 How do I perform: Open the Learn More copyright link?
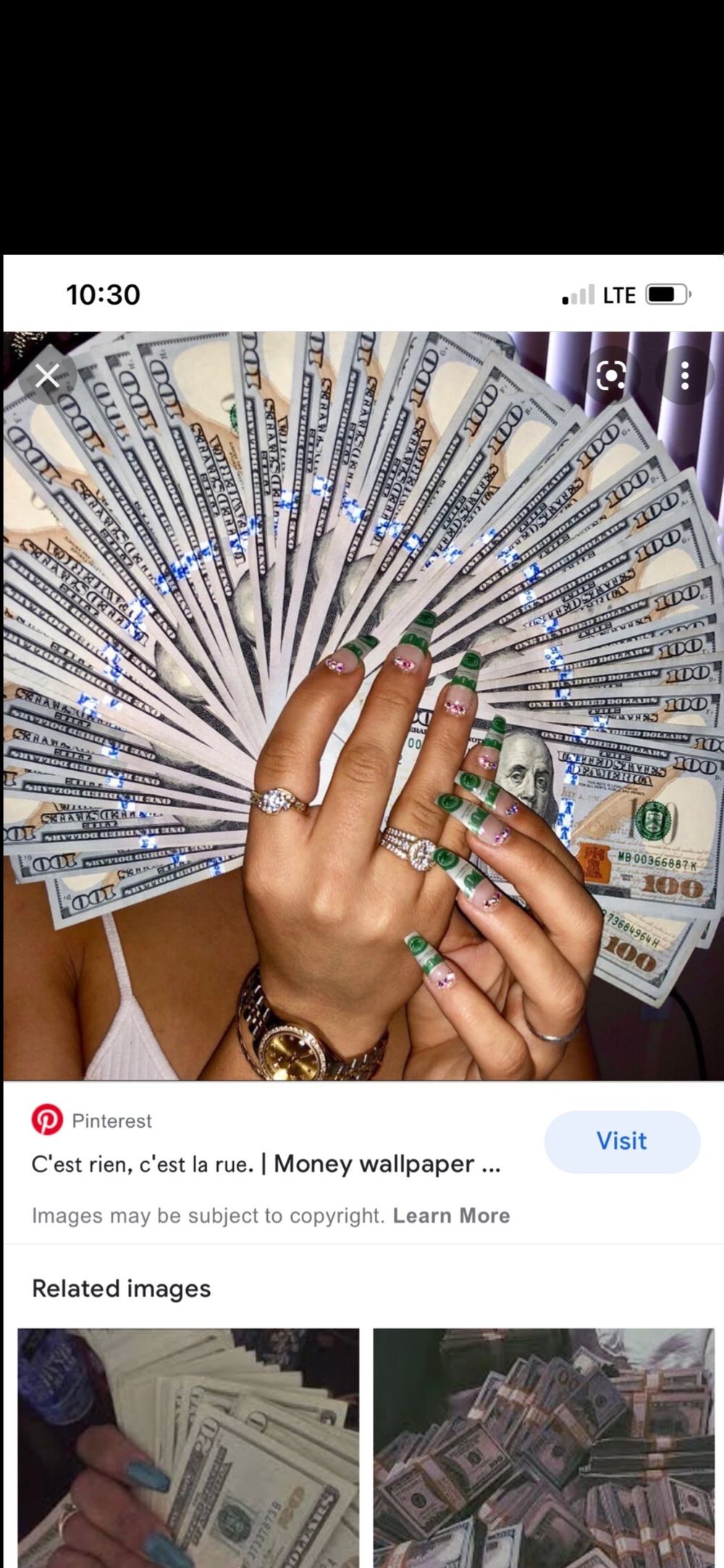coord(451,1215)
